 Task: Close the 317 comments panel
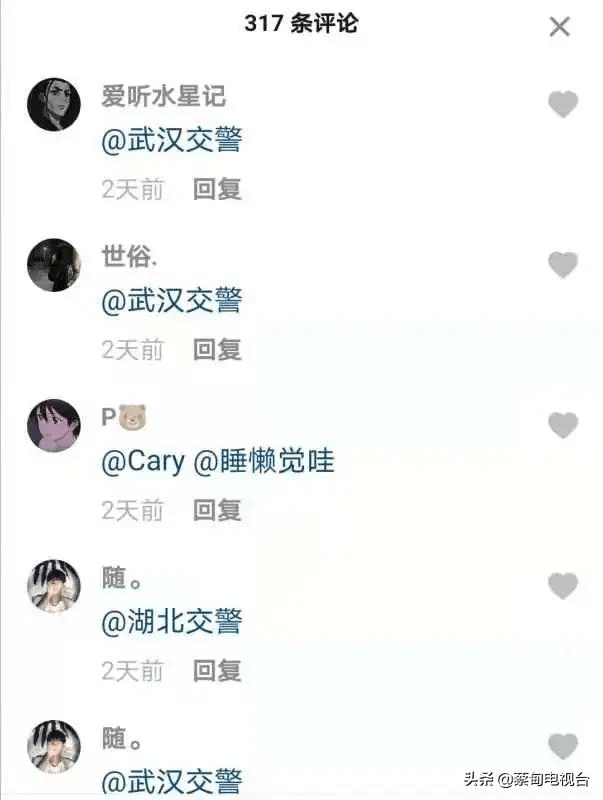click(x=560, y=27)
